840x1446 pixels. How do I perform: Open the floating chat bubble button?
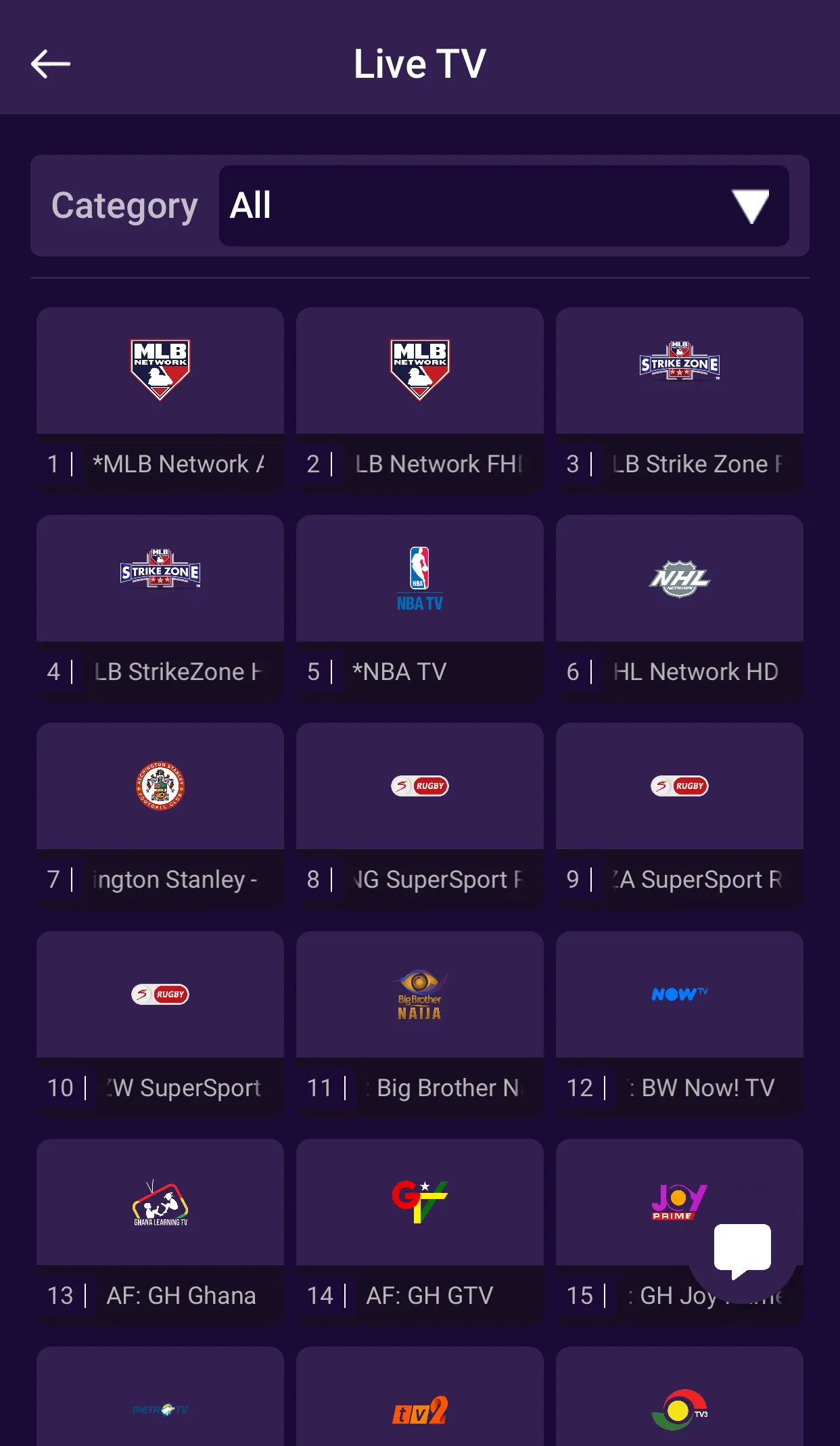pyautogui.click(x=743, y=1249)
